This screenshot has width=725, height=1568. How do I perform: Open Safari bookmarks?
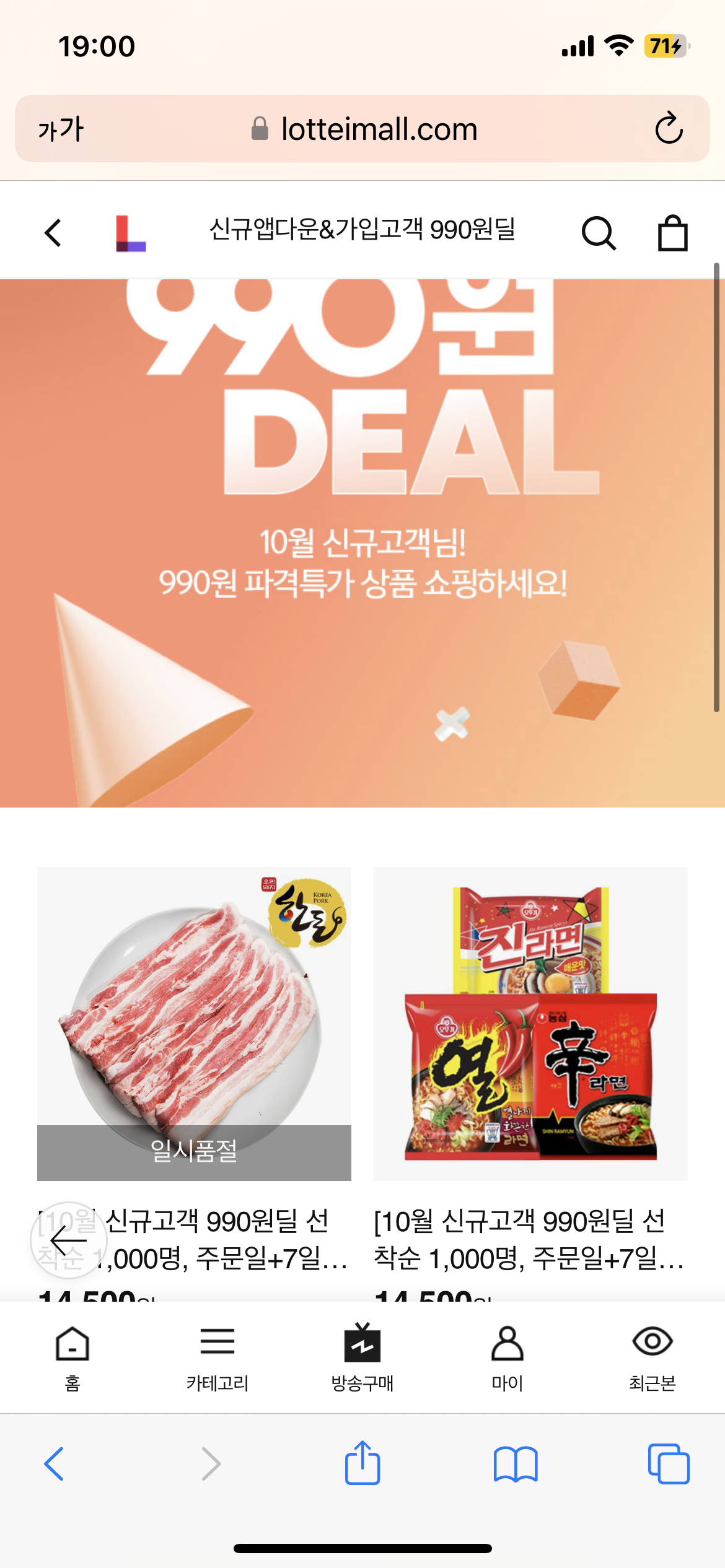[x=516, y=1464]
